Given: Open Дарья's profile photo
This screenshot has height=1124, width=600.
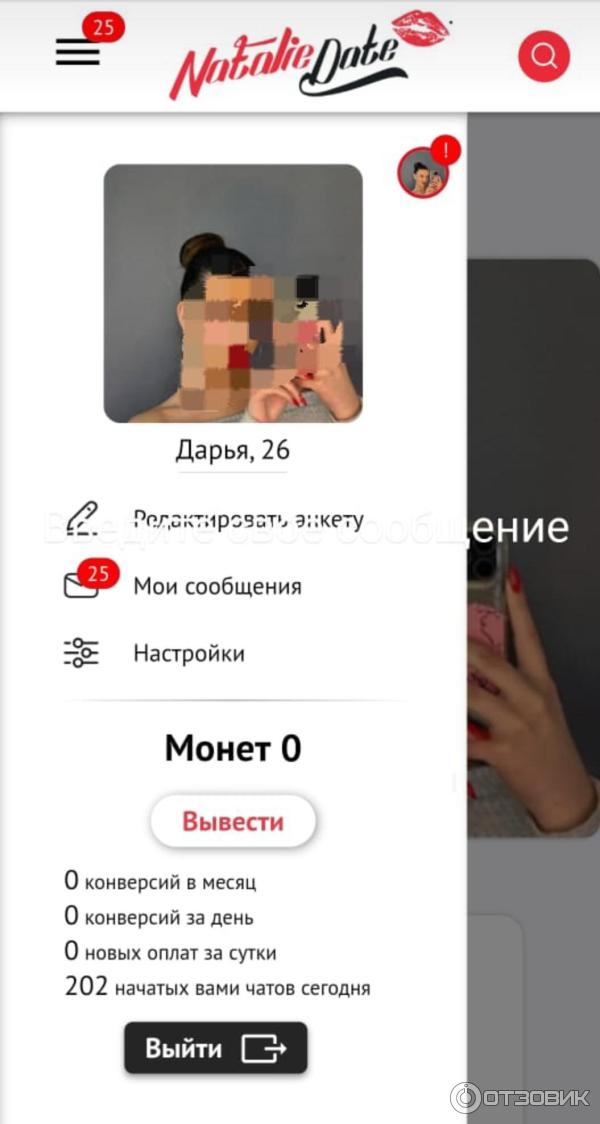Looking at the screenshot, I should click(233, 293).
